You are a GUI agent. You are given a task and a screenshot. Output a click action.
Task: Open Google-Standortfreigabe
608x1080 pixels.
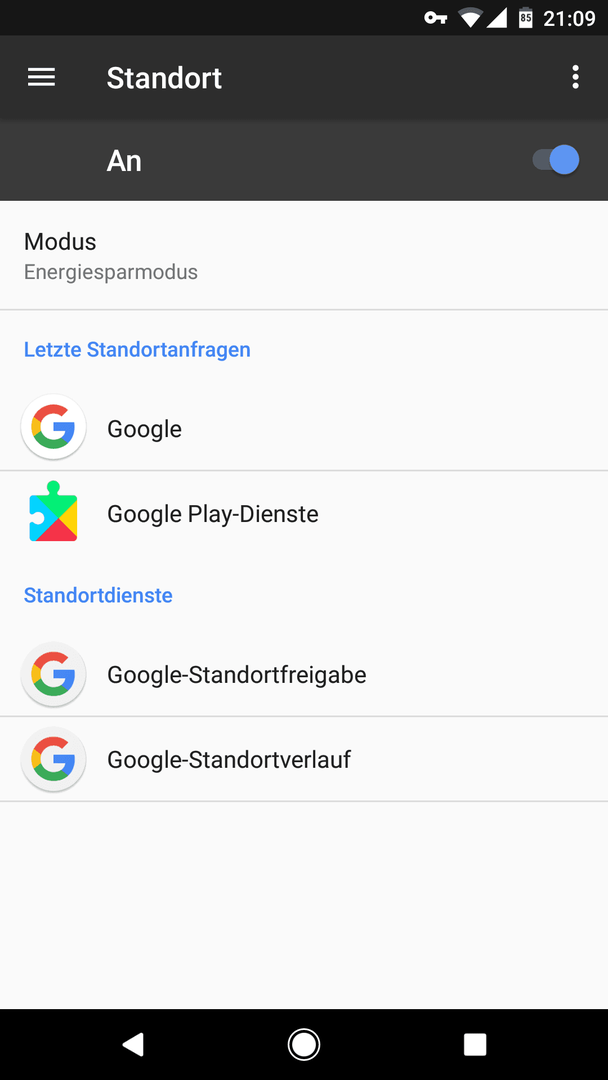click(304, 674)
